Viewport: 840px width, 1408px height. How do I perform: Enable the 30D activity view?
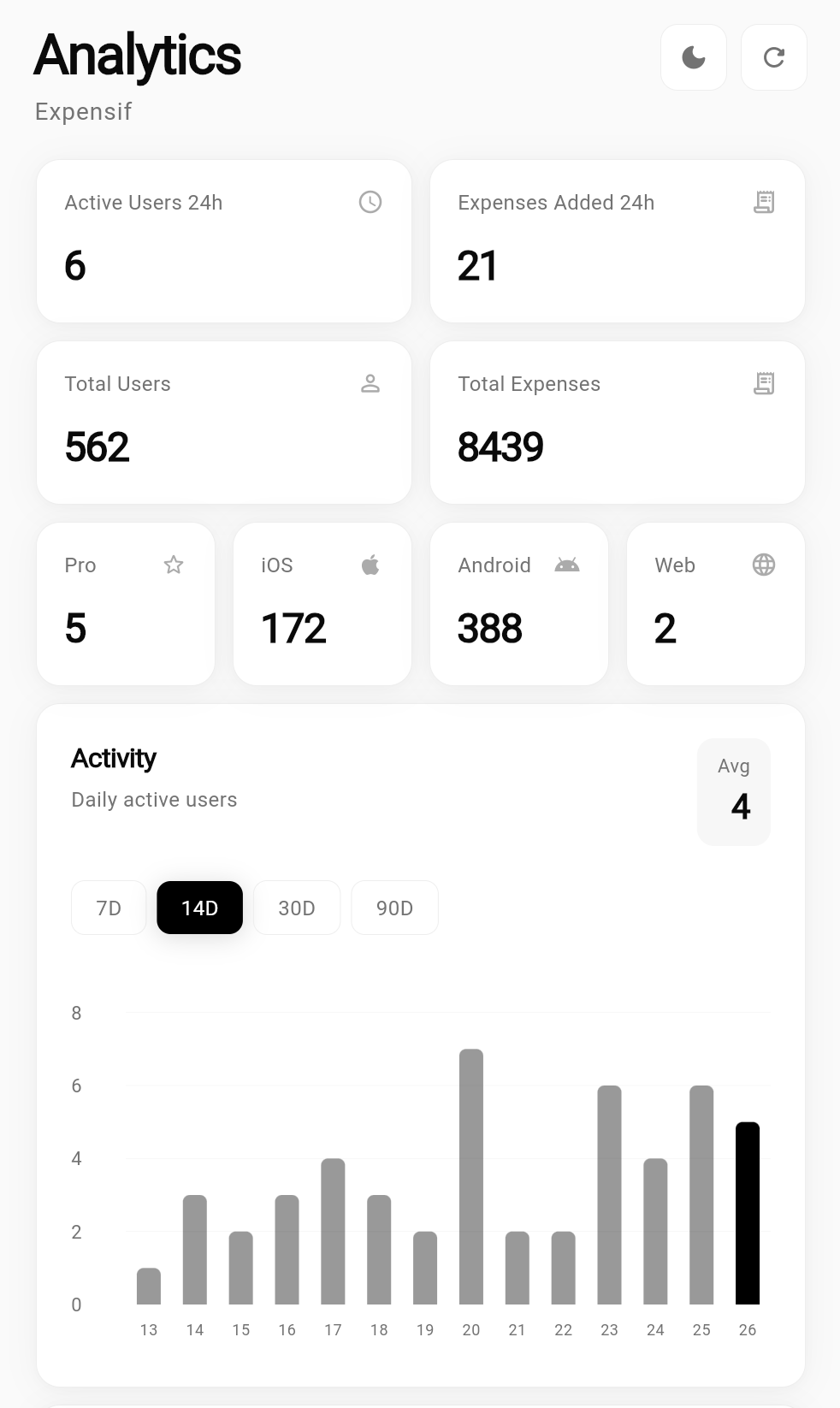click(297, 908)
